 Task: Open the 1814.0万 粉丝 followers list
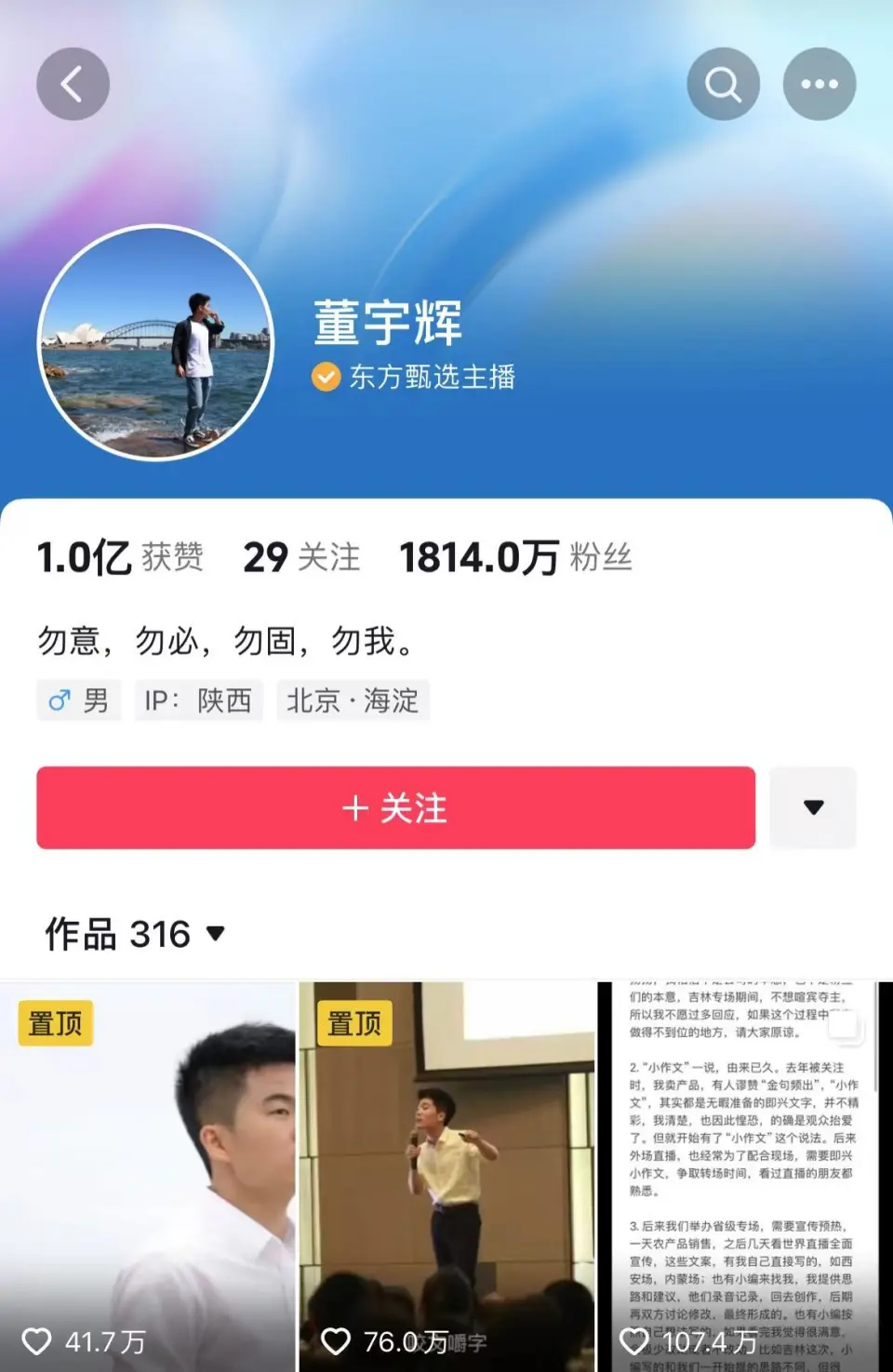[515, 558]
